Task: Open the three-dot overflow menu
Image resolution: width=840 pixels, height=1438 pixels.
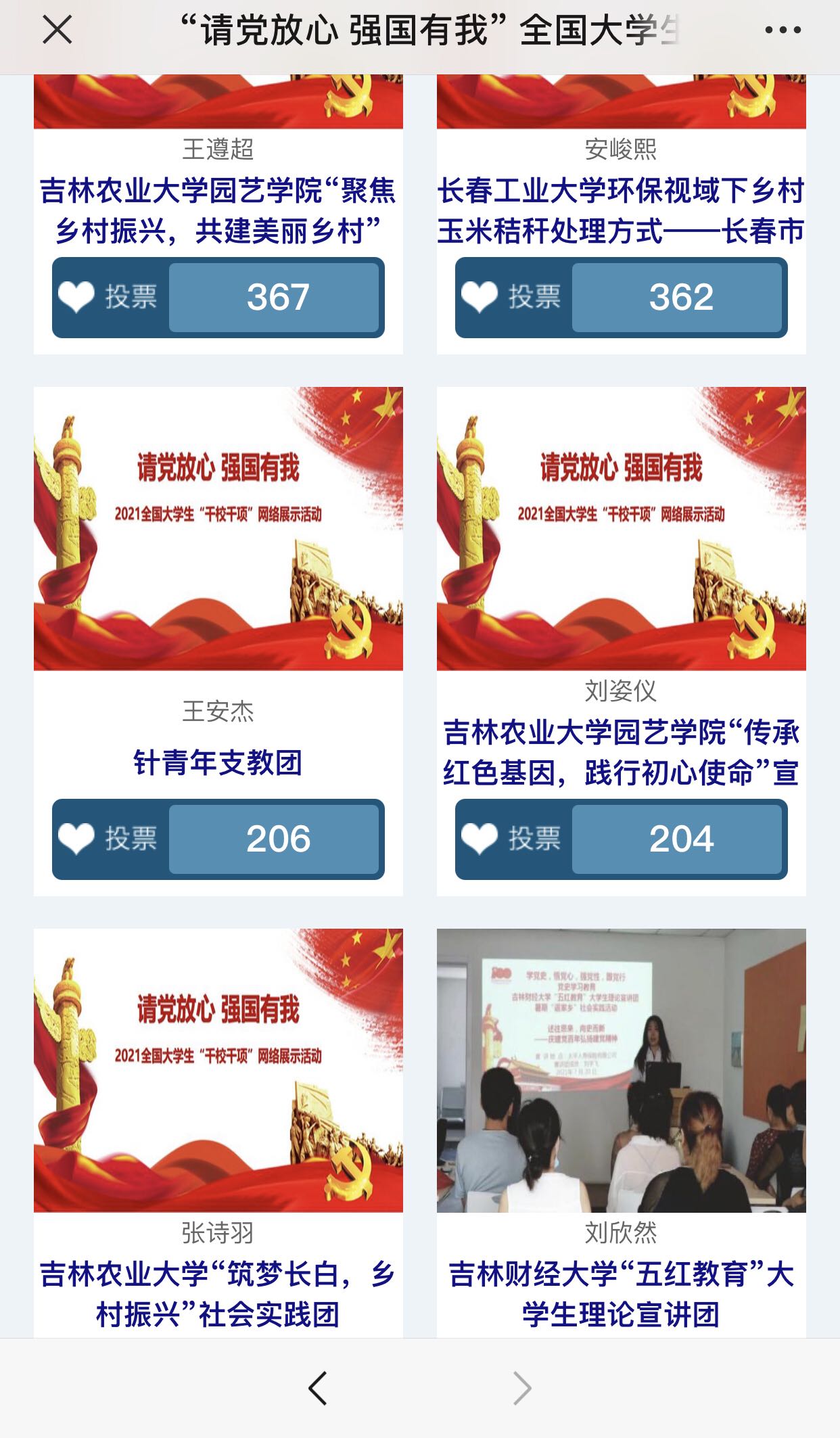Action: coord(783,30)
